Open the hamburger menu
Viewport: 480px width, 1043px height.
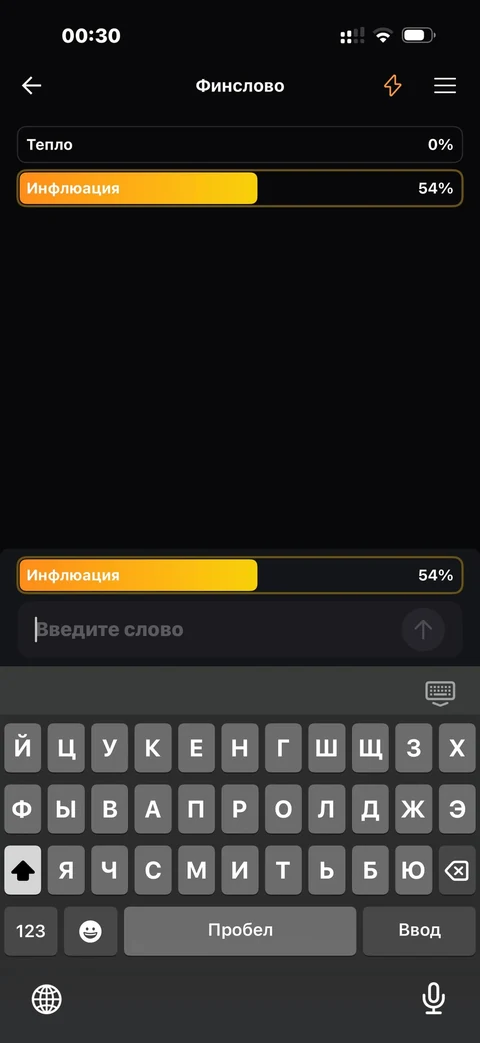coord(445,86)
